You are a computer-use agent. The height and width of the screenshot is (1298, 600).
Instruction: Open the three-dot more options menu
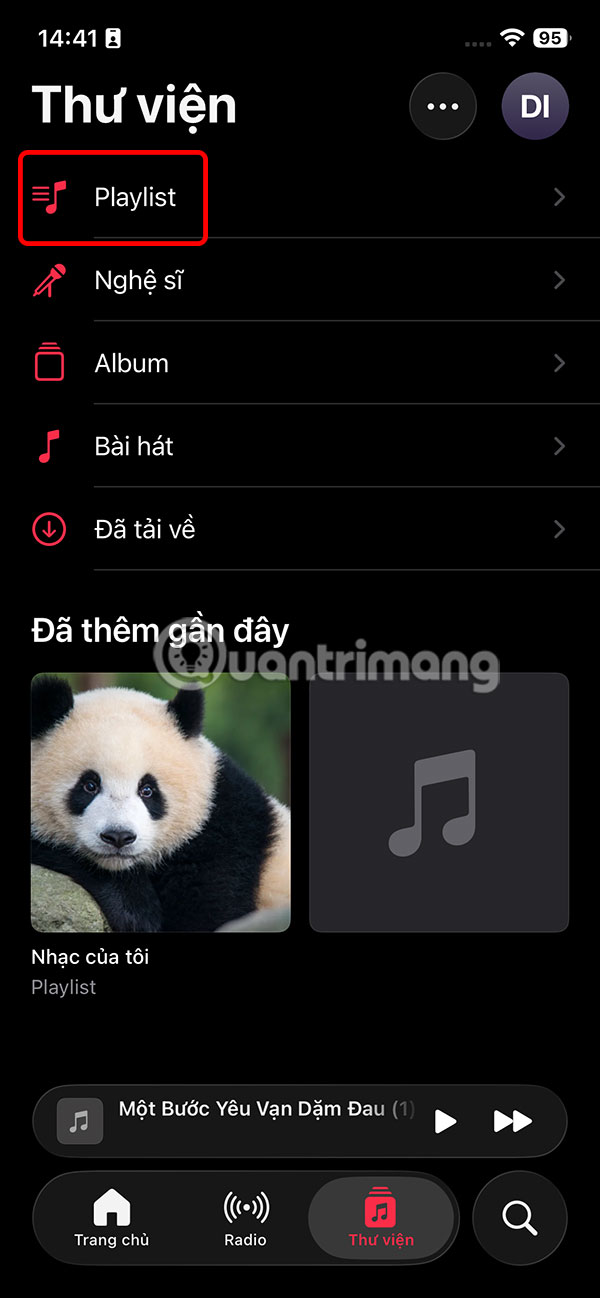[442, 106]
